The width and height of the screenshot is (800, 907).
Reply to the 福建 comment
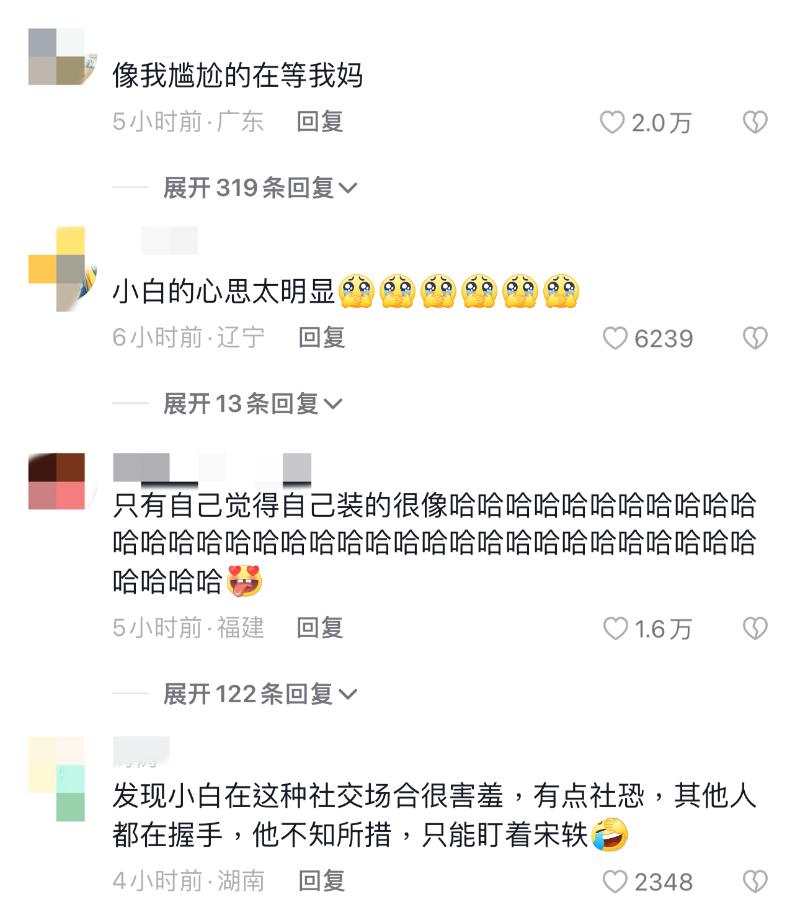point(320,628)
